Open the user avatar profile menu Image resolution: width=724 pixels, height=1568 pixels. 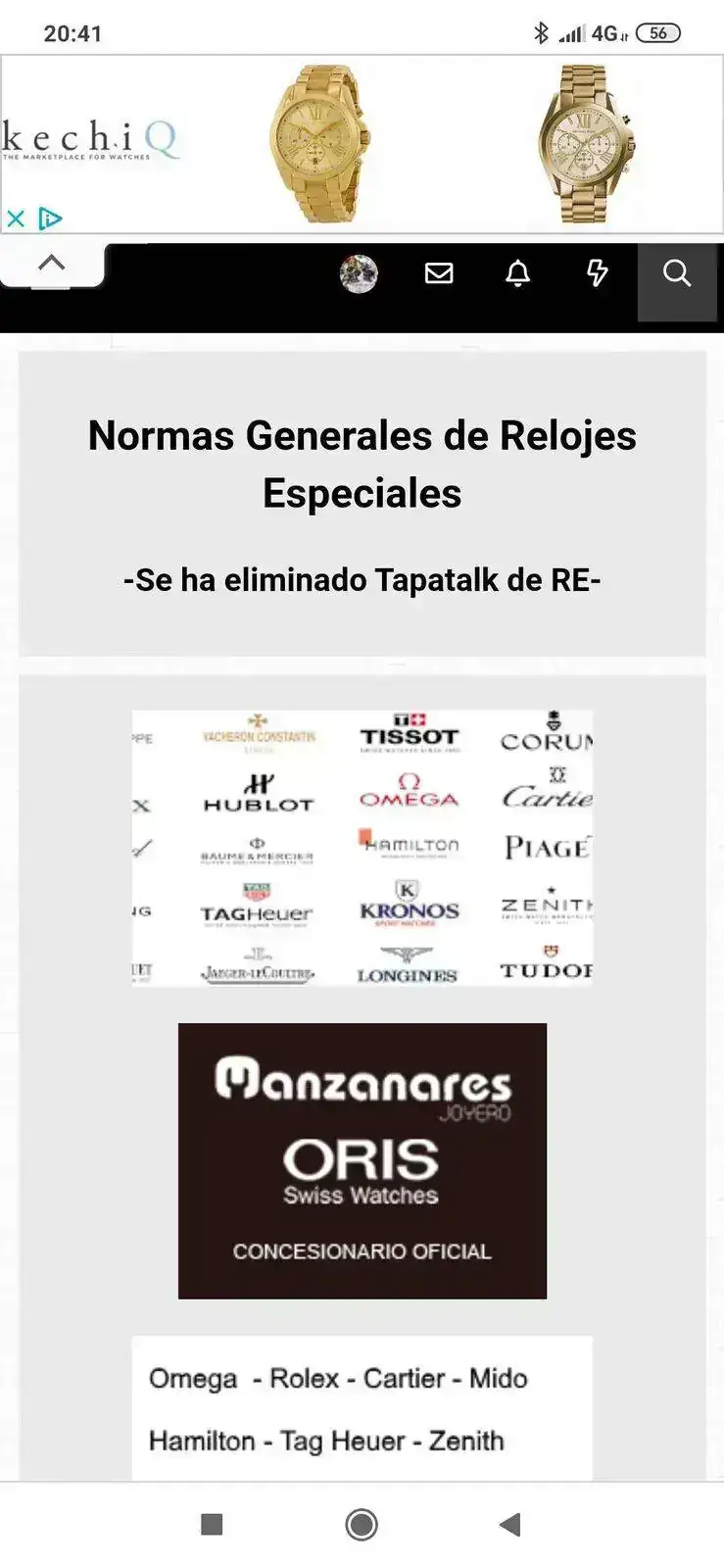point(359,274)
